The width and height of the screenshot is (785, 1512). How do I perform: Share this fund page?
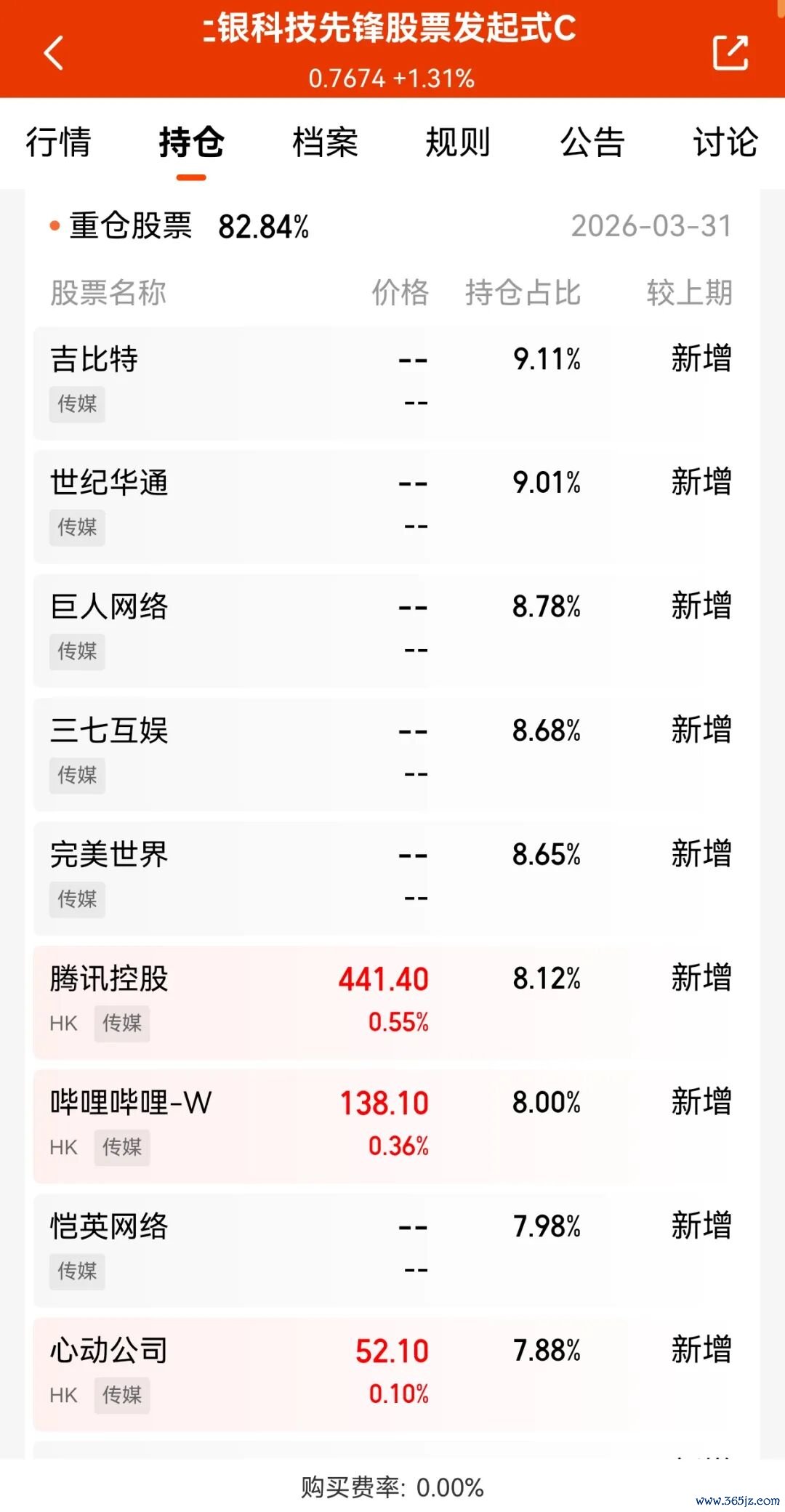pyautogui.click(x=730, y=52)
